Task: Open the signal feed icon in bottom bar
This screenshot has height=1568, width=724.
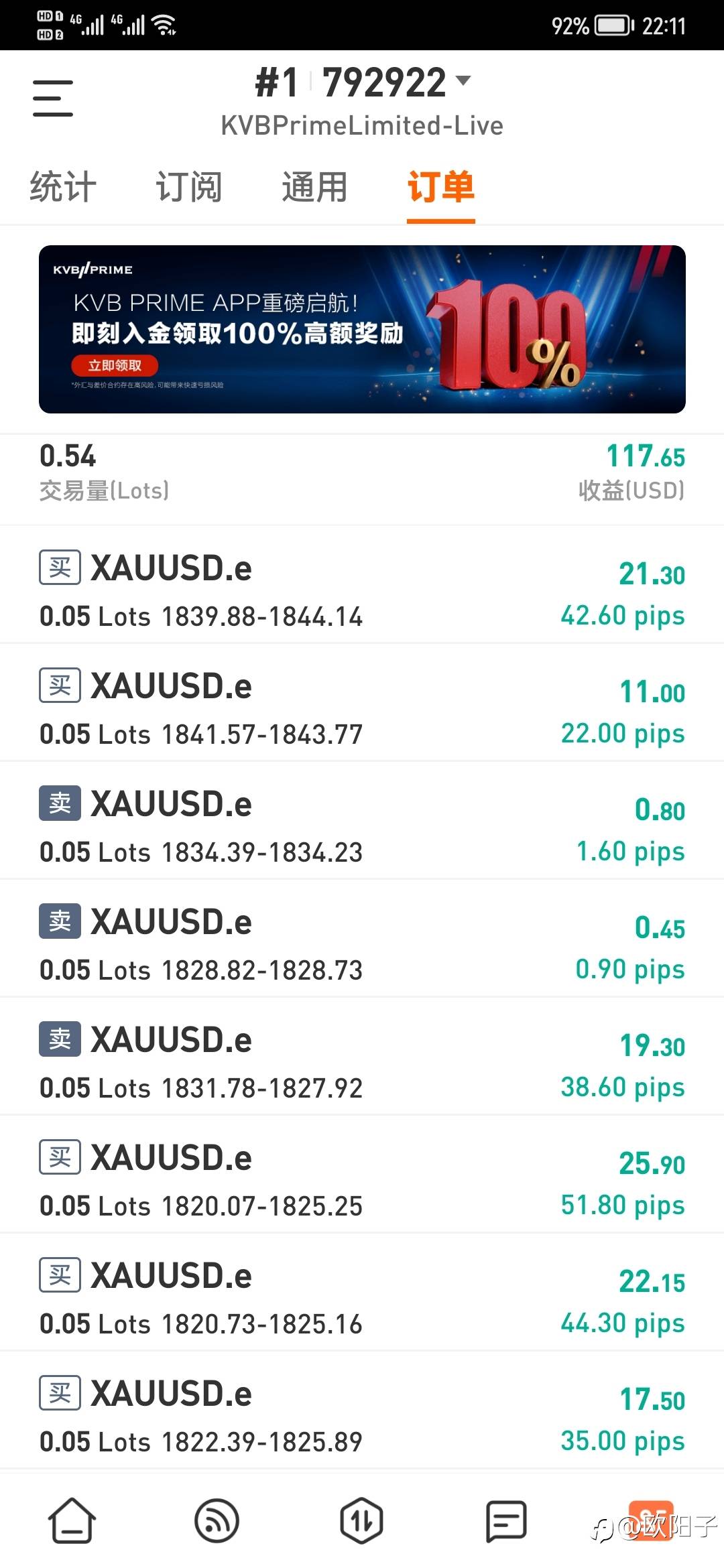Action: tap(217, 1520)
